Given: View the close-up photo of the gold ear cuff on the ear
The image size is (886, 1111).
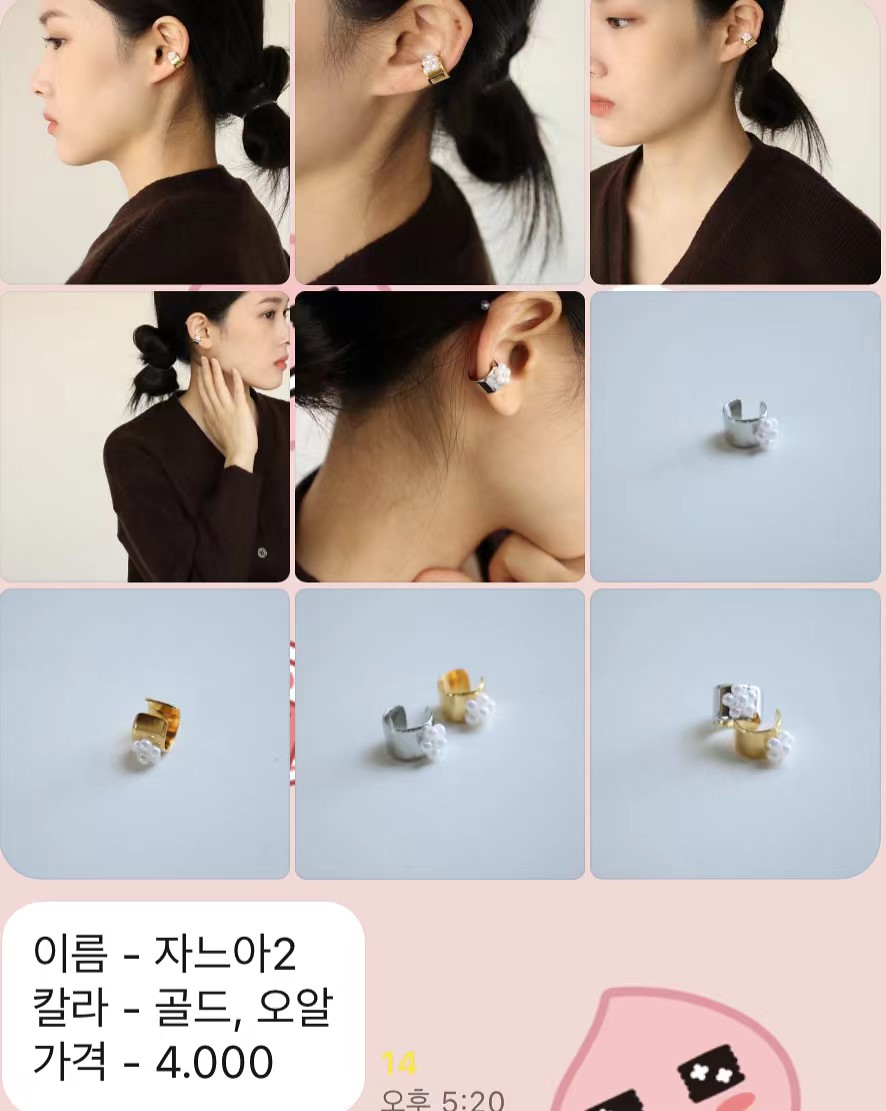Looking at the screenshot, I should click(439, 141).
